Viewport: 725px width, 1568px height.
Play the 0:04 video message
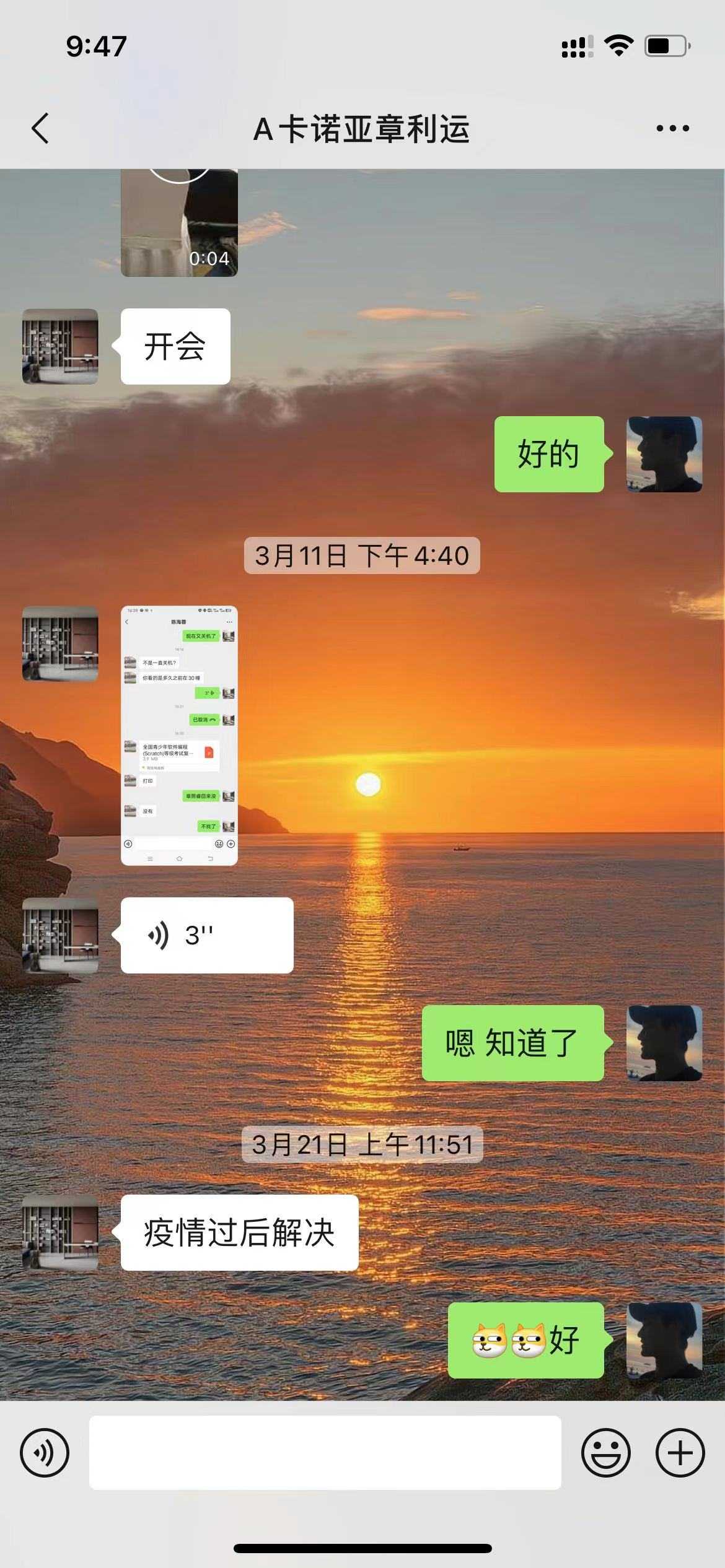click(x=179, y=223)
